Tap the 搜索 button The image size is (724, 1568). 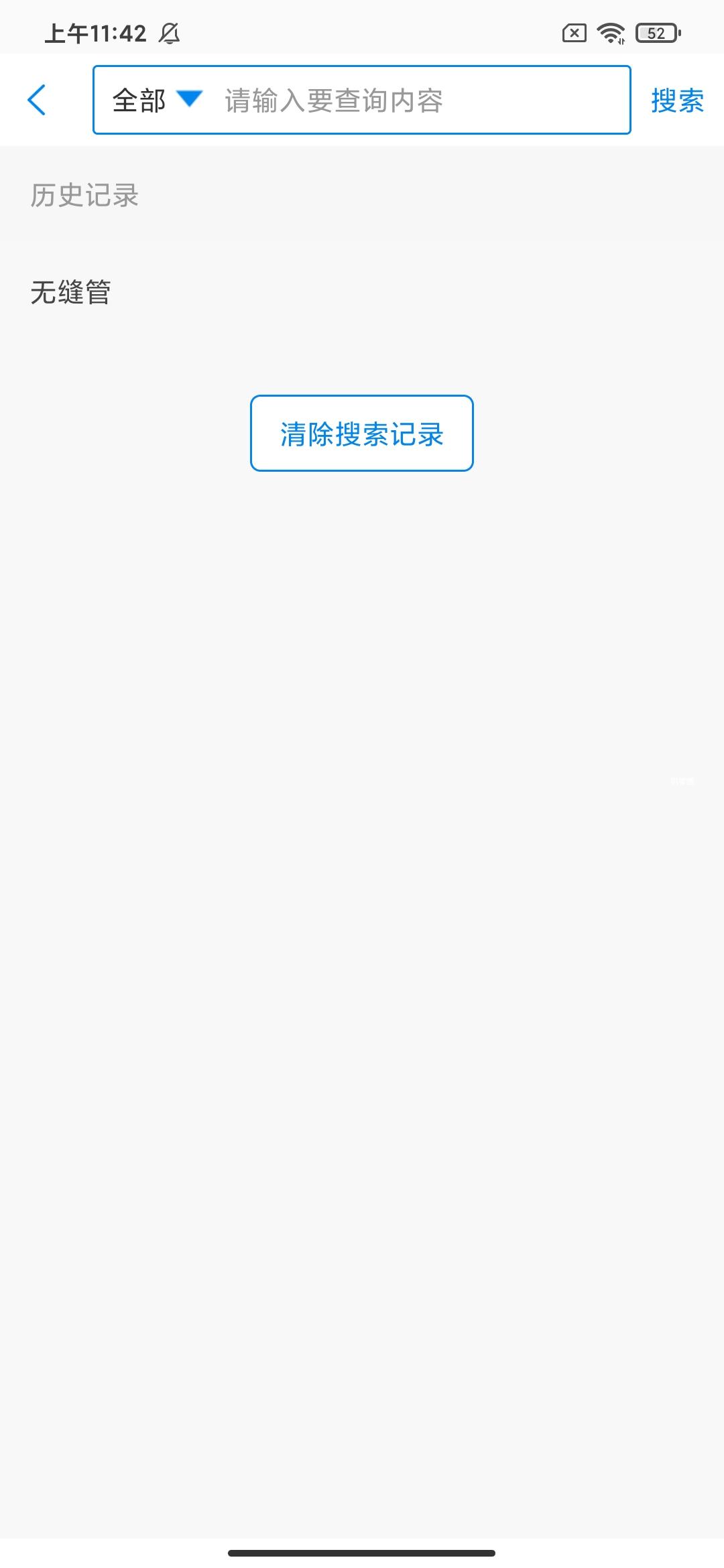point(677,101)
